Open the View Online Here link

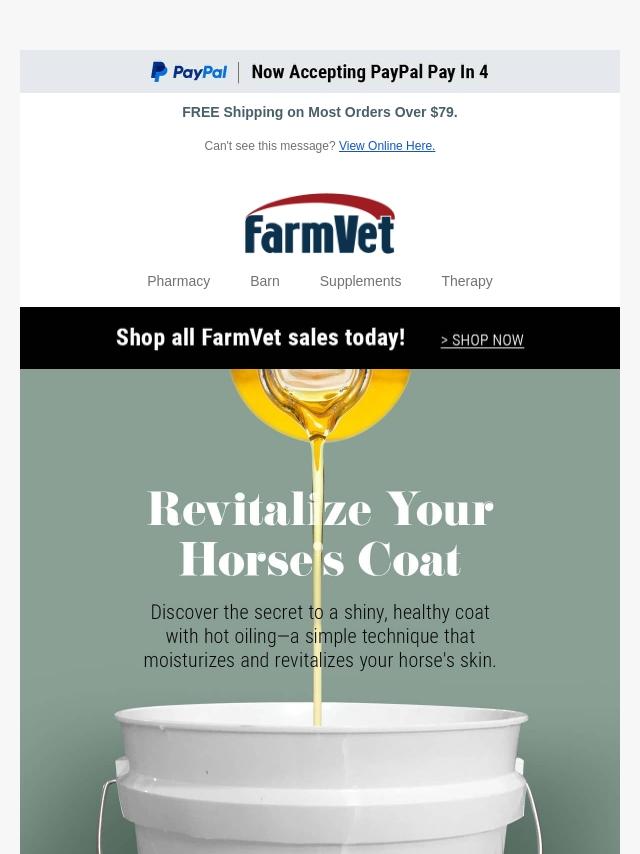click(387, 146)
